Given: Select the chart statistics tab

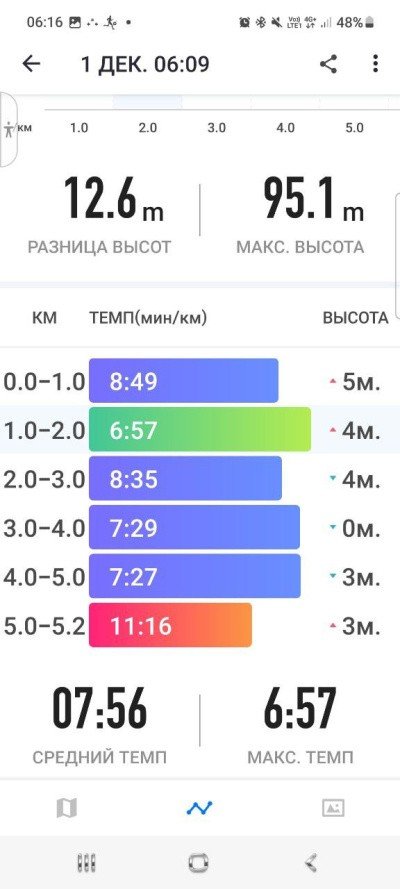Looking at the screenshot, I should pyautogui.click(x=199, y=807).
